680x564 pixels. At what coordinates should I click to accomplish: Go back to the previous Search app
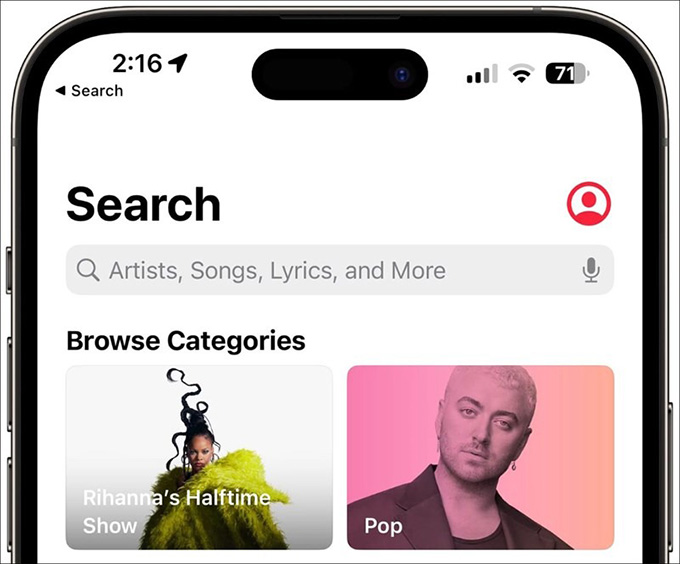(89, 91)
